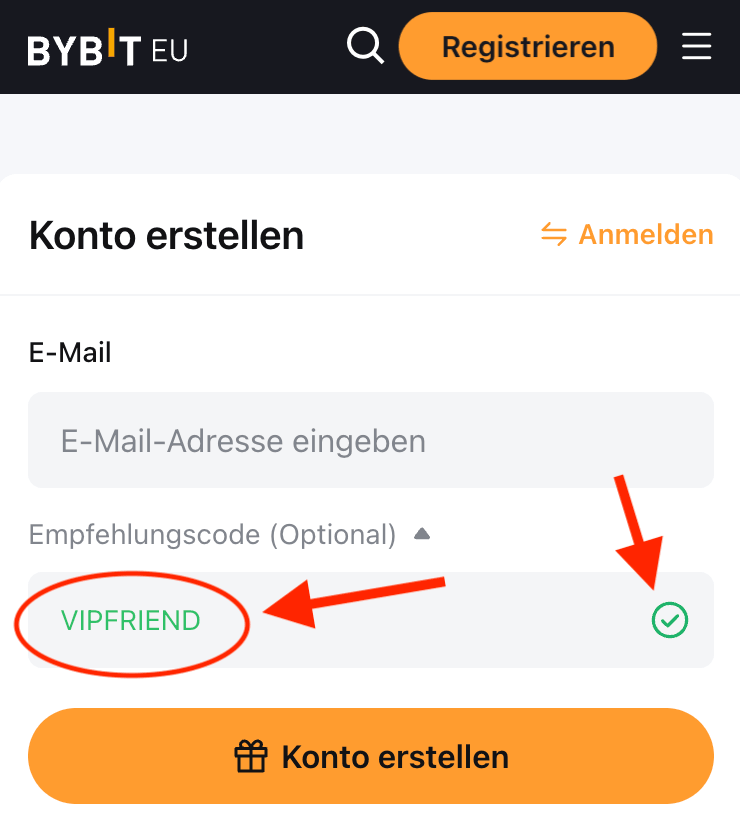The width and height of the screenshot is (740, 820).
Task: Go to Bybit EU homepage logo
Action: (108, 48)
